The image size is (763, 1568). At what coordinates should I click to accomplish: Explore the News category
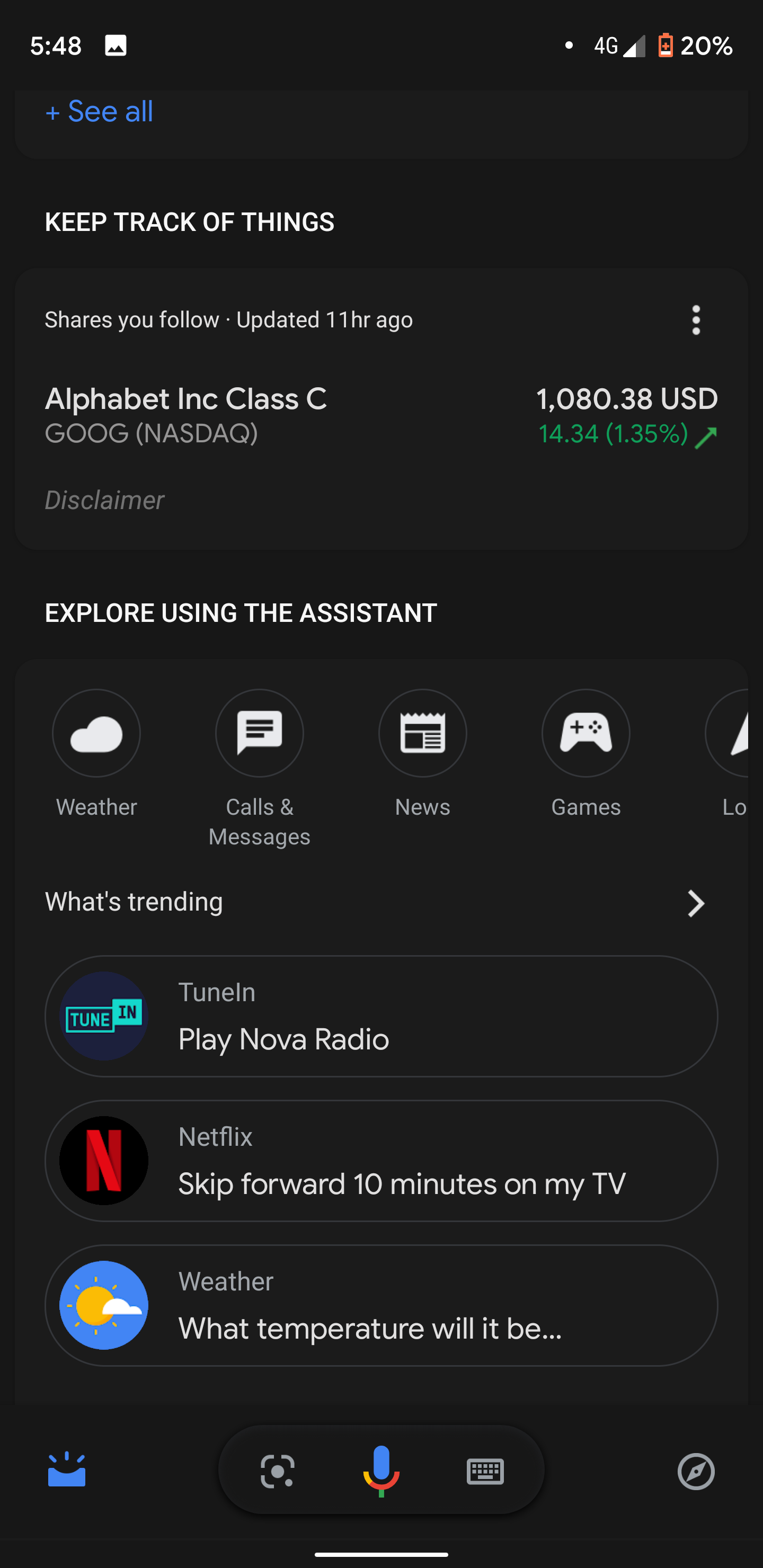tap(423, 754)
